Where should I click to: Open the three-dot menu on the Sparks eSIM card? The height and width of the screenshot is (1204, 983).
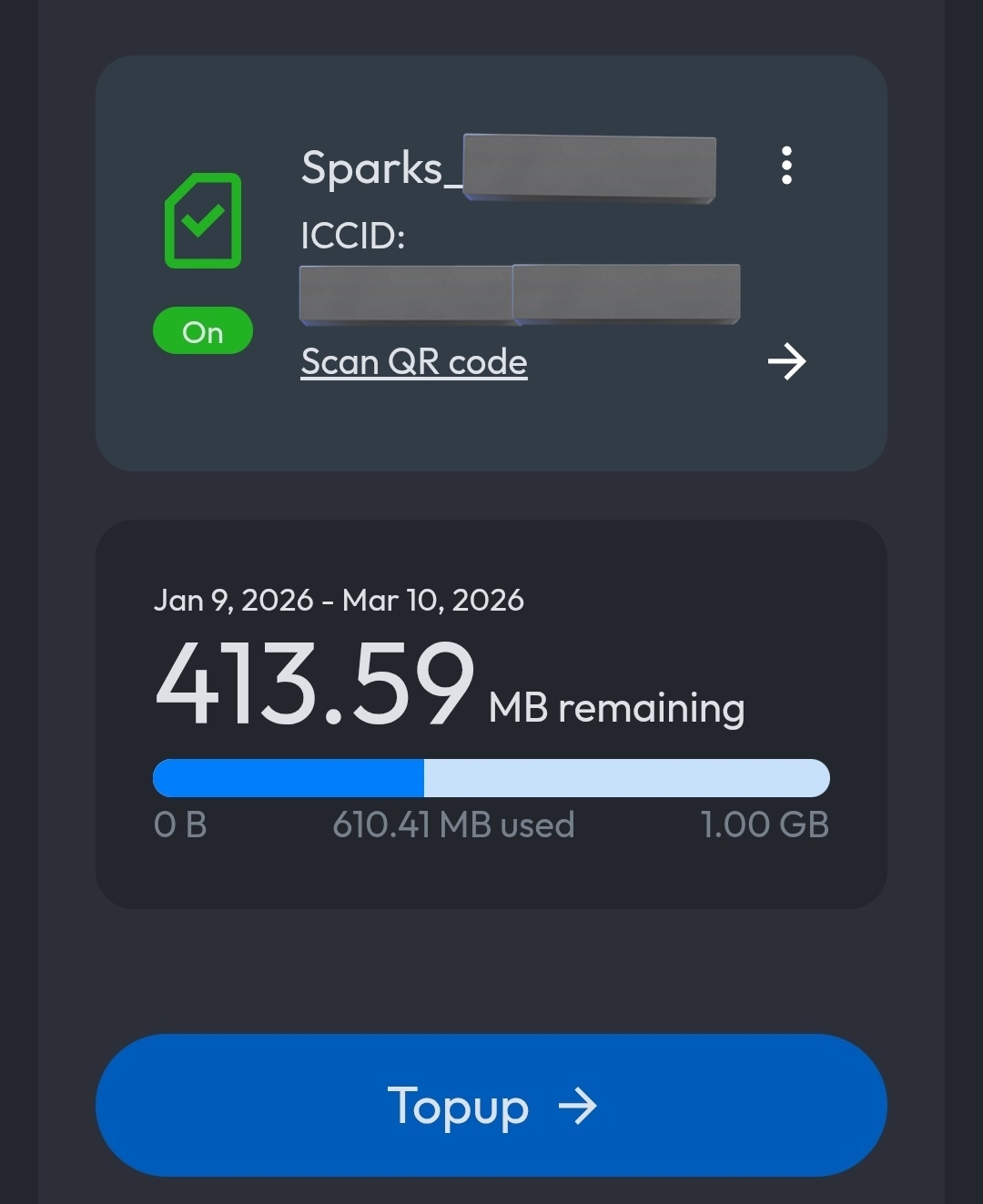[786, 166]
